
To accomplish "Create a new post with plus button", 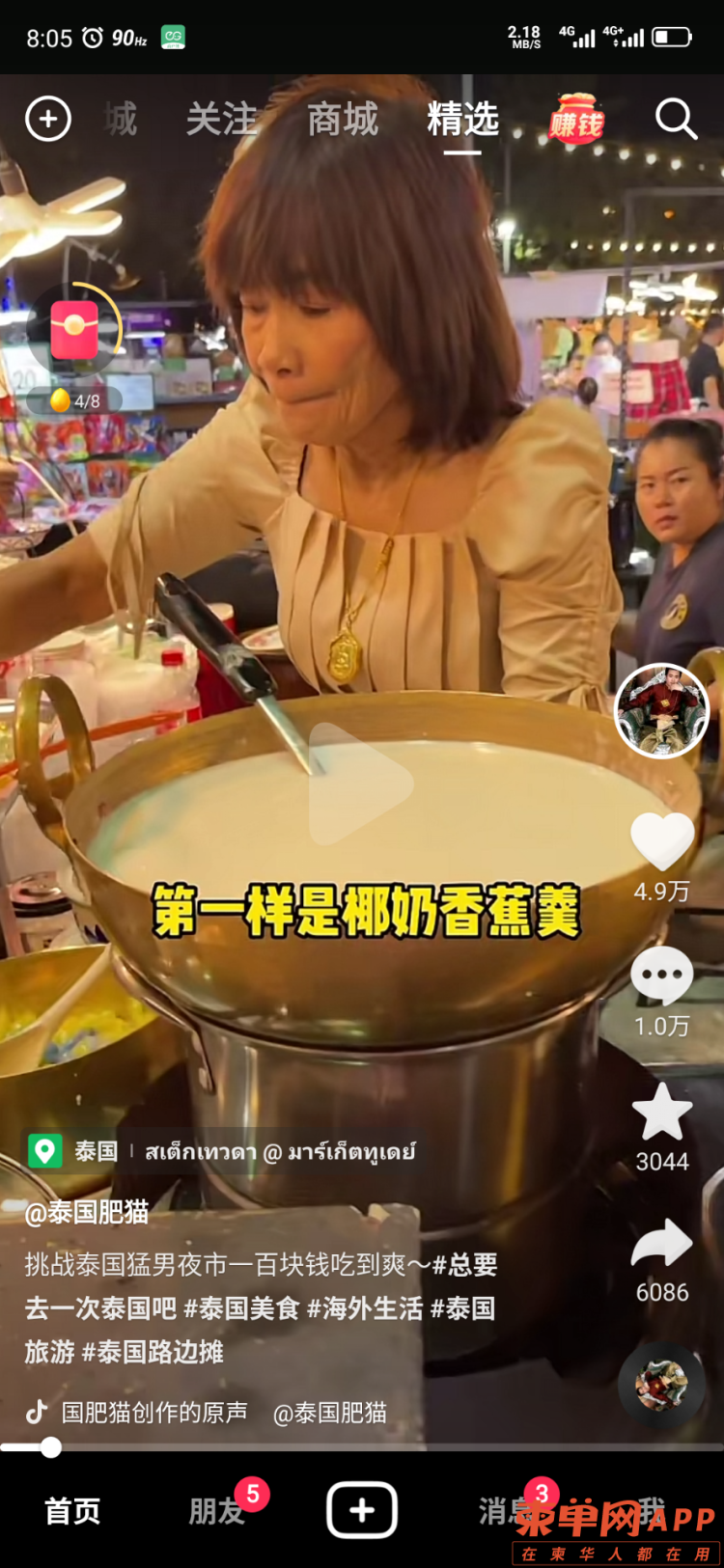I will tap(362, 1510).
